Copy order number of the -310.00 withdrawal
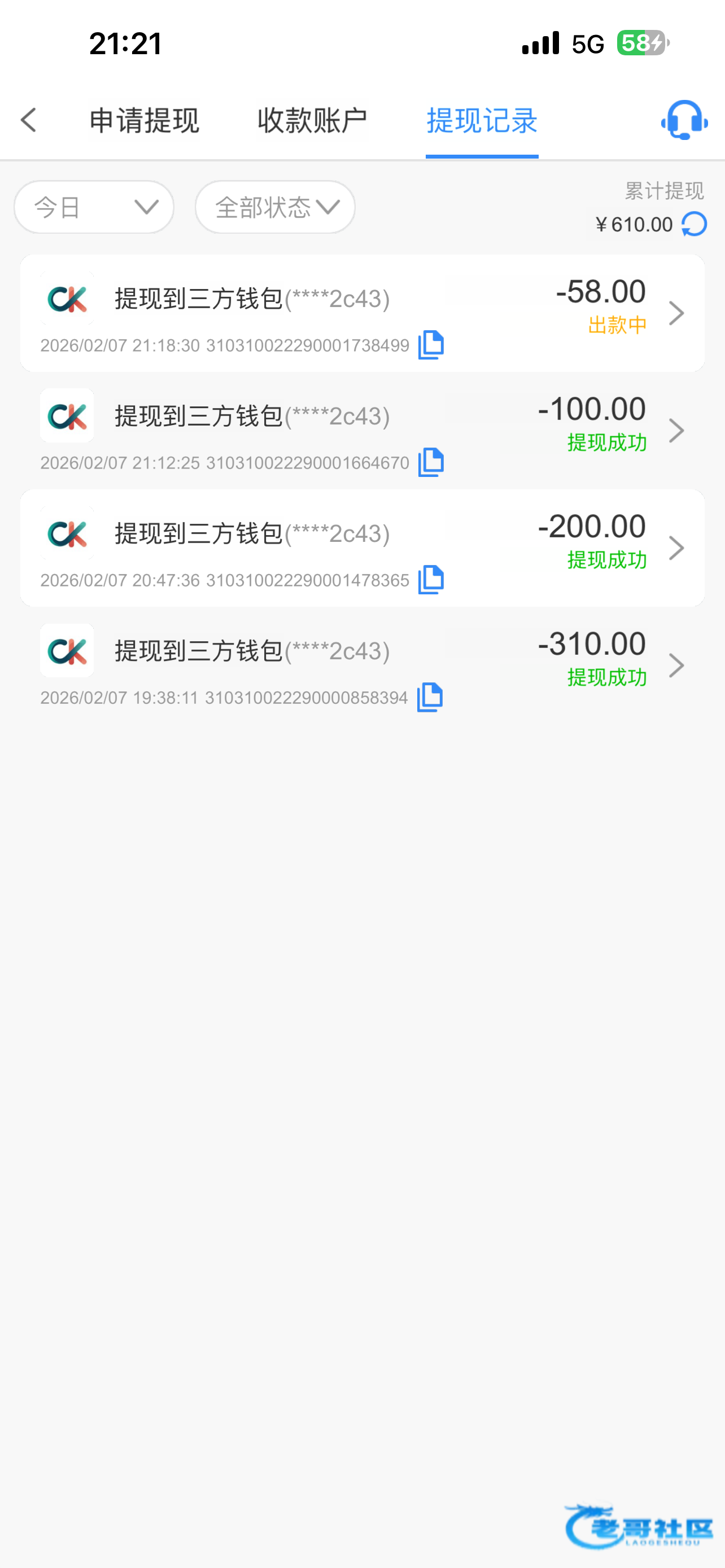Screen dimensions: 725x1568 click(430, 698)
